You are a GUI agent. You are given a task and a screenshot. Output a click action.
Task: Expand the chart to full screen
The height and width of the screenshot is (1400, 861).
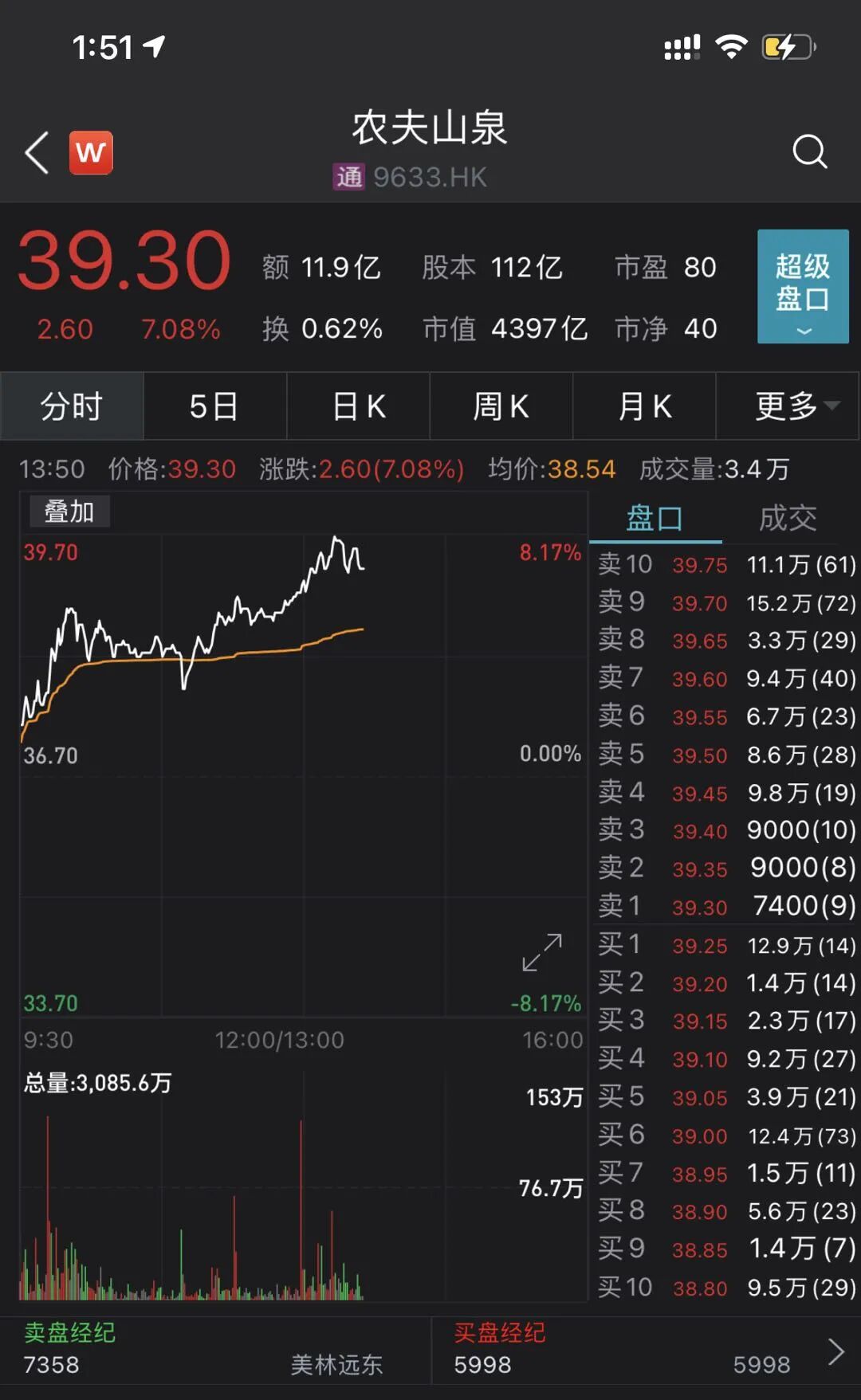pos(542,953)
